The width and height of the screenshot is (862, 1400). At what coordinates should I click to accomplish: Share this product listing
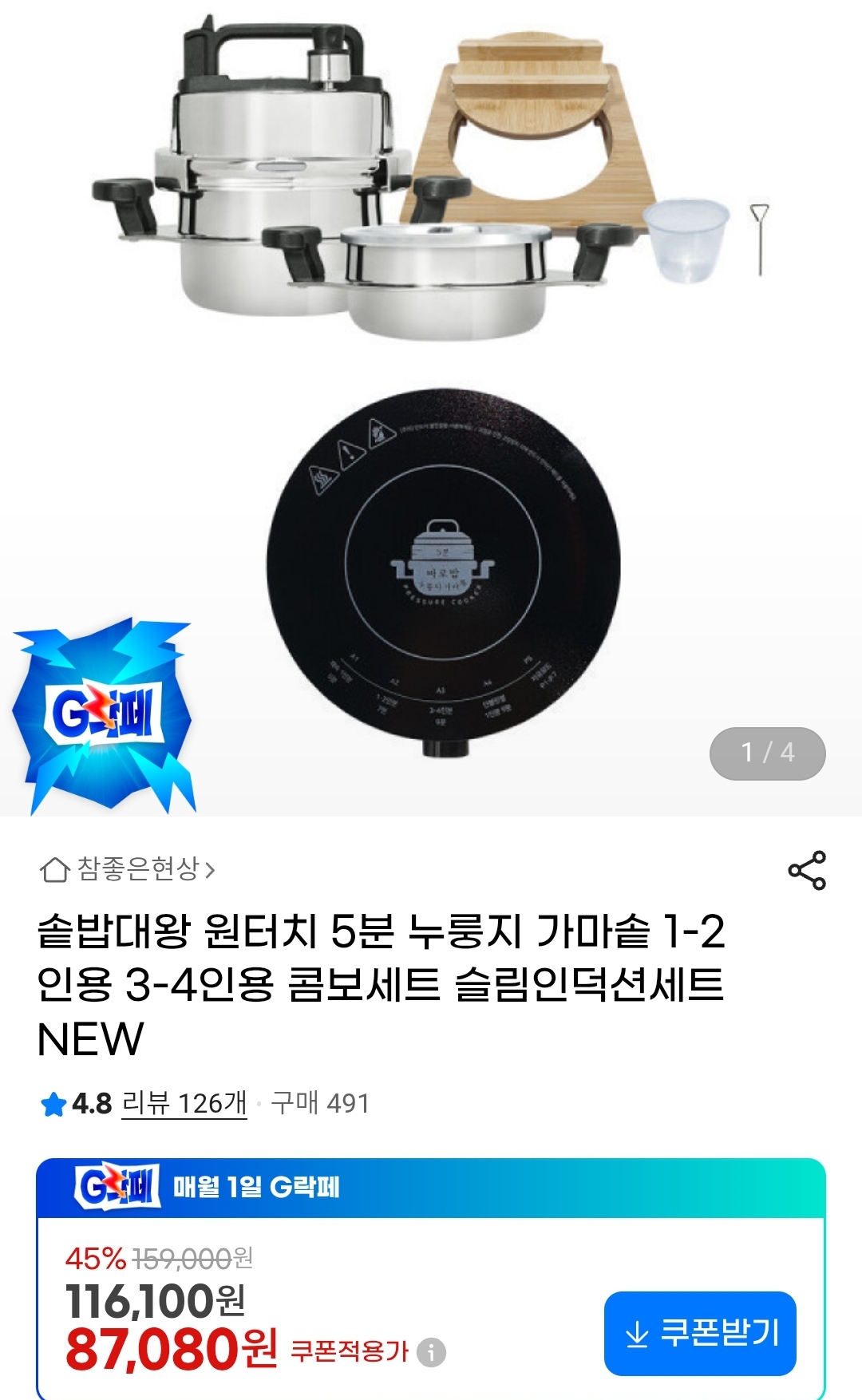tap(806, 870)
